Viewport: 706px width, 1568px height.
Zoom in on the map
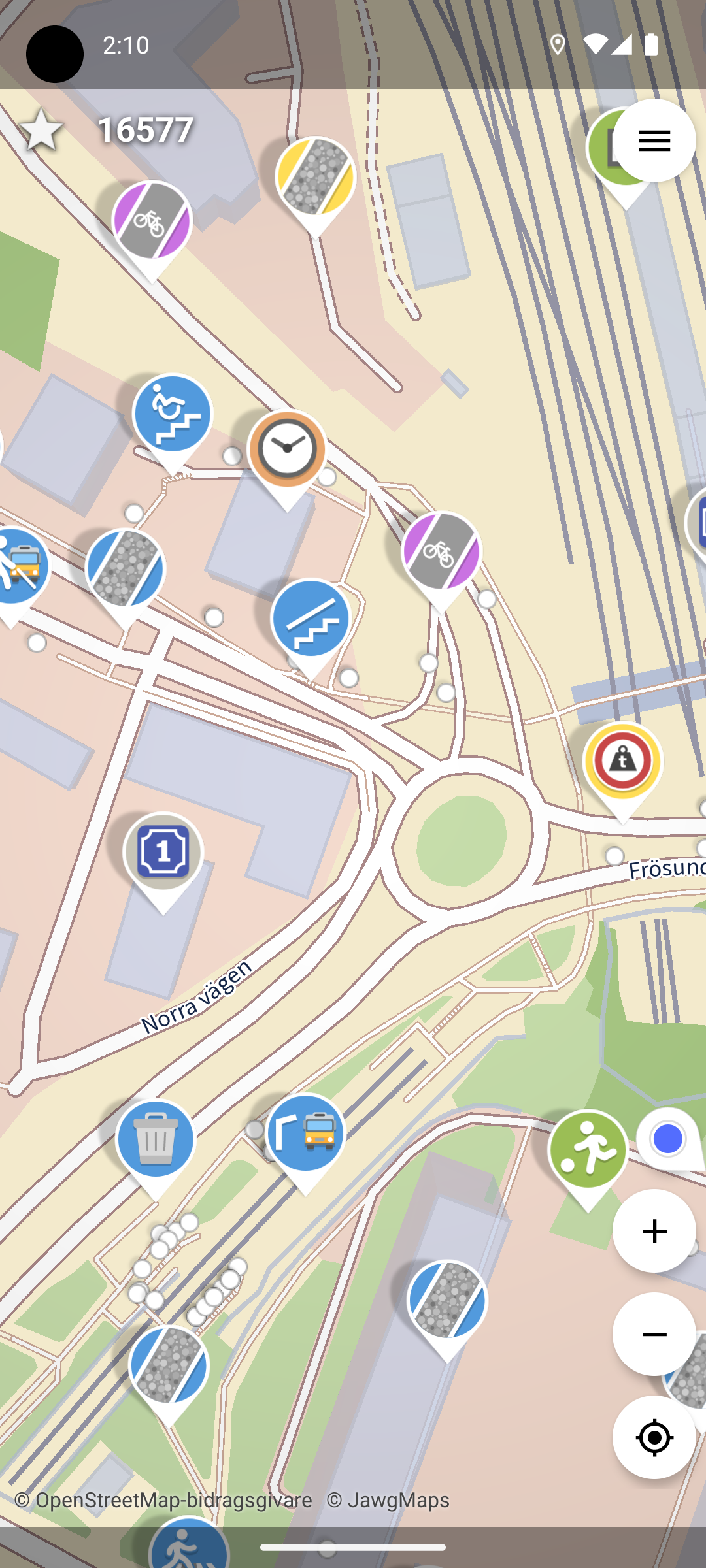tap(654, 1231)
